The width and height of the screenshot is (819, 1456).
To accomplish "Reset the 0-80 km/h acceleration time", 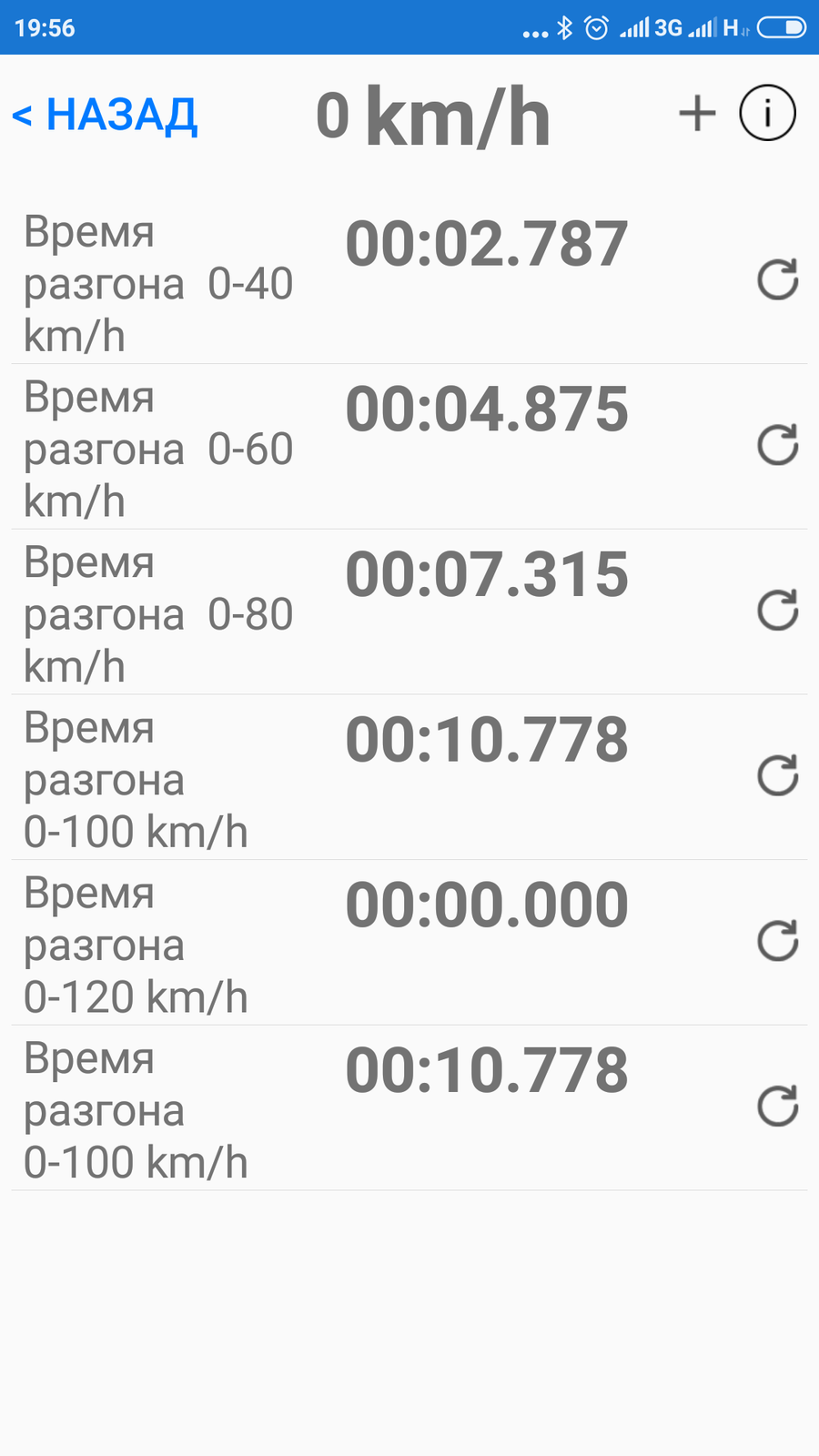I will click(x=778, y=611).
